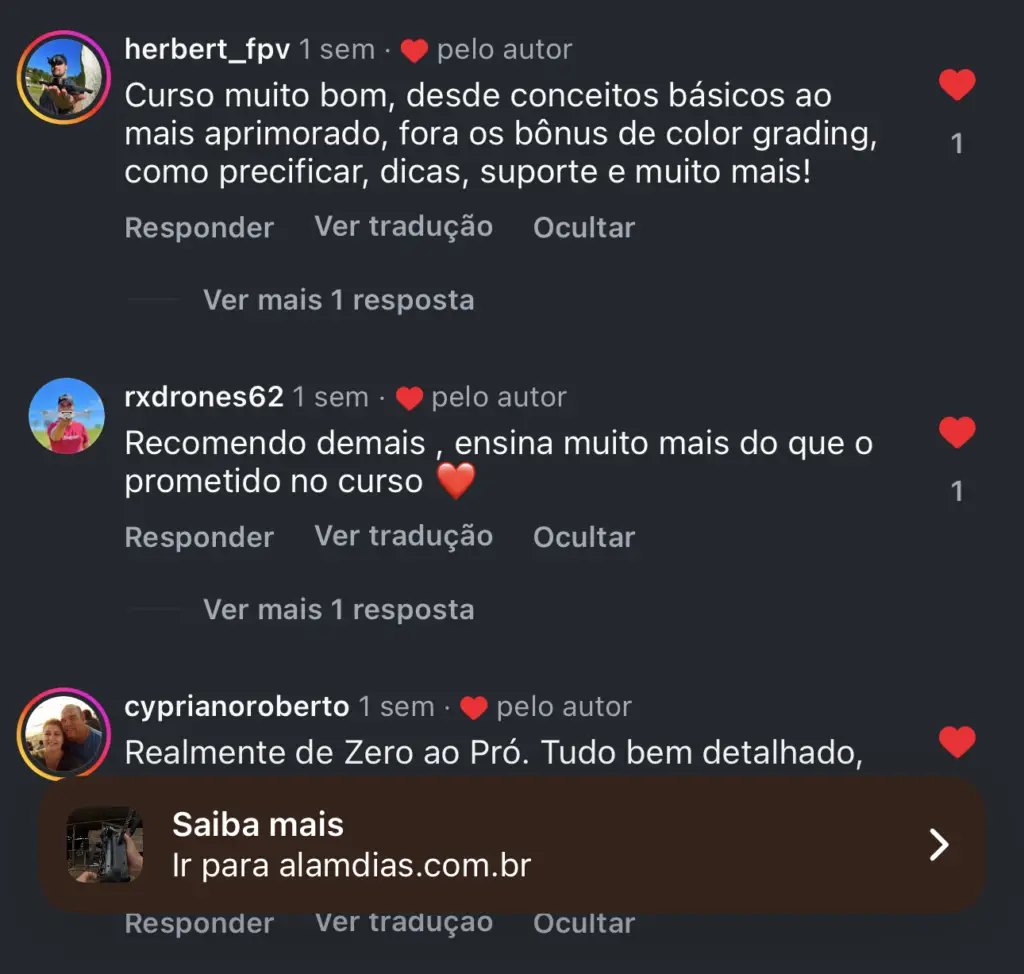The width and height of the screenshot is (1024, 974).
Task: Open herbert_fpv's profile picture
Action: point(63,78)
